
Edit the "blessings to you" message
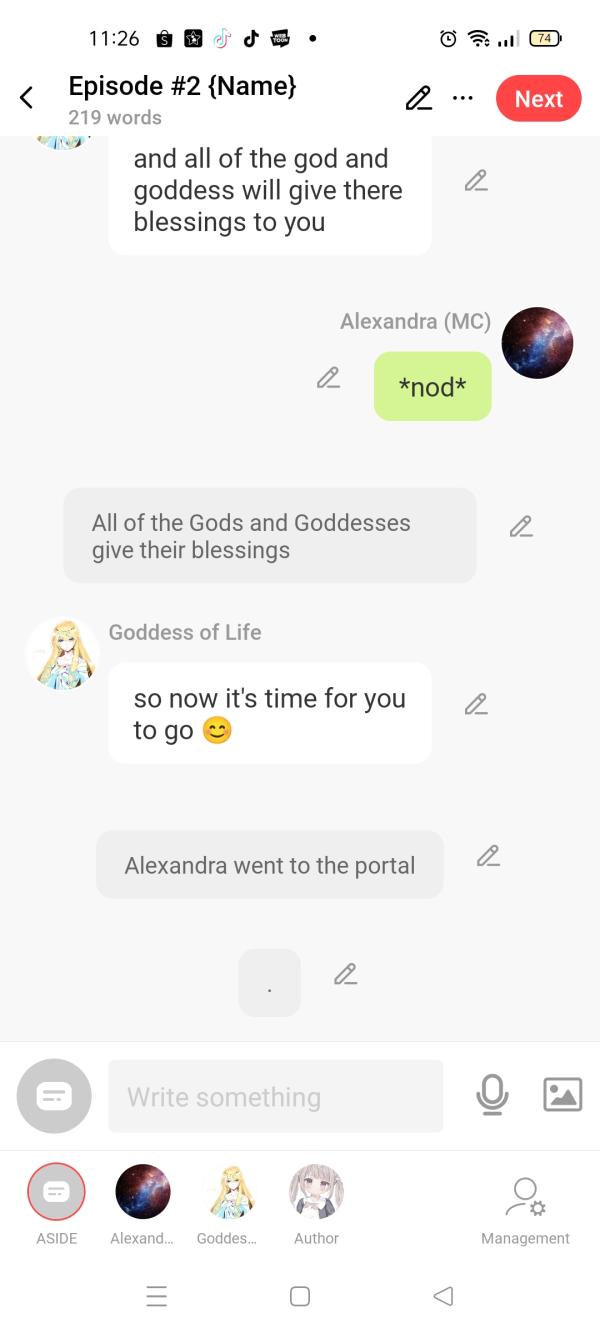(476, 181)
